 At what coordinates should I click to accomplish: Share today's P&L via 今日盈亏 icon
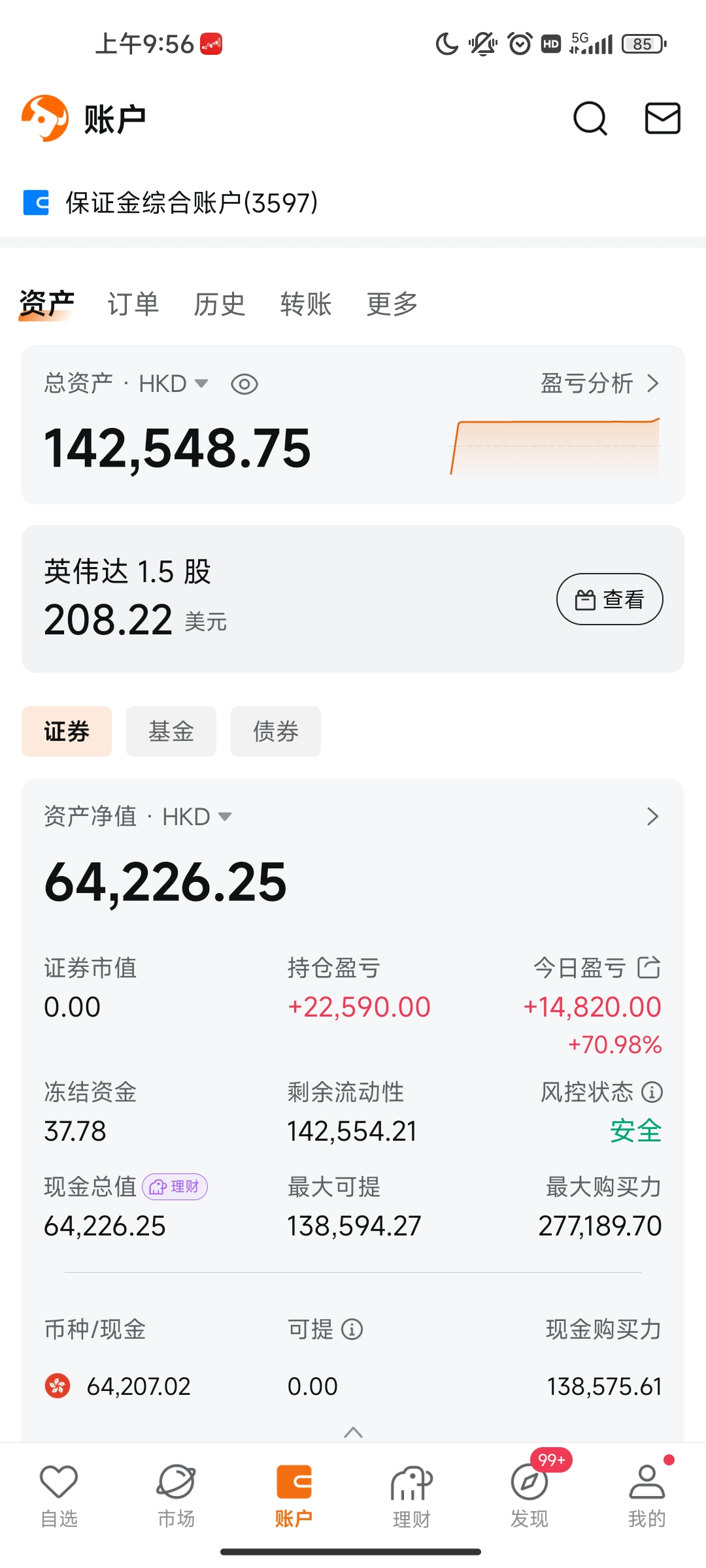point(649,968)
